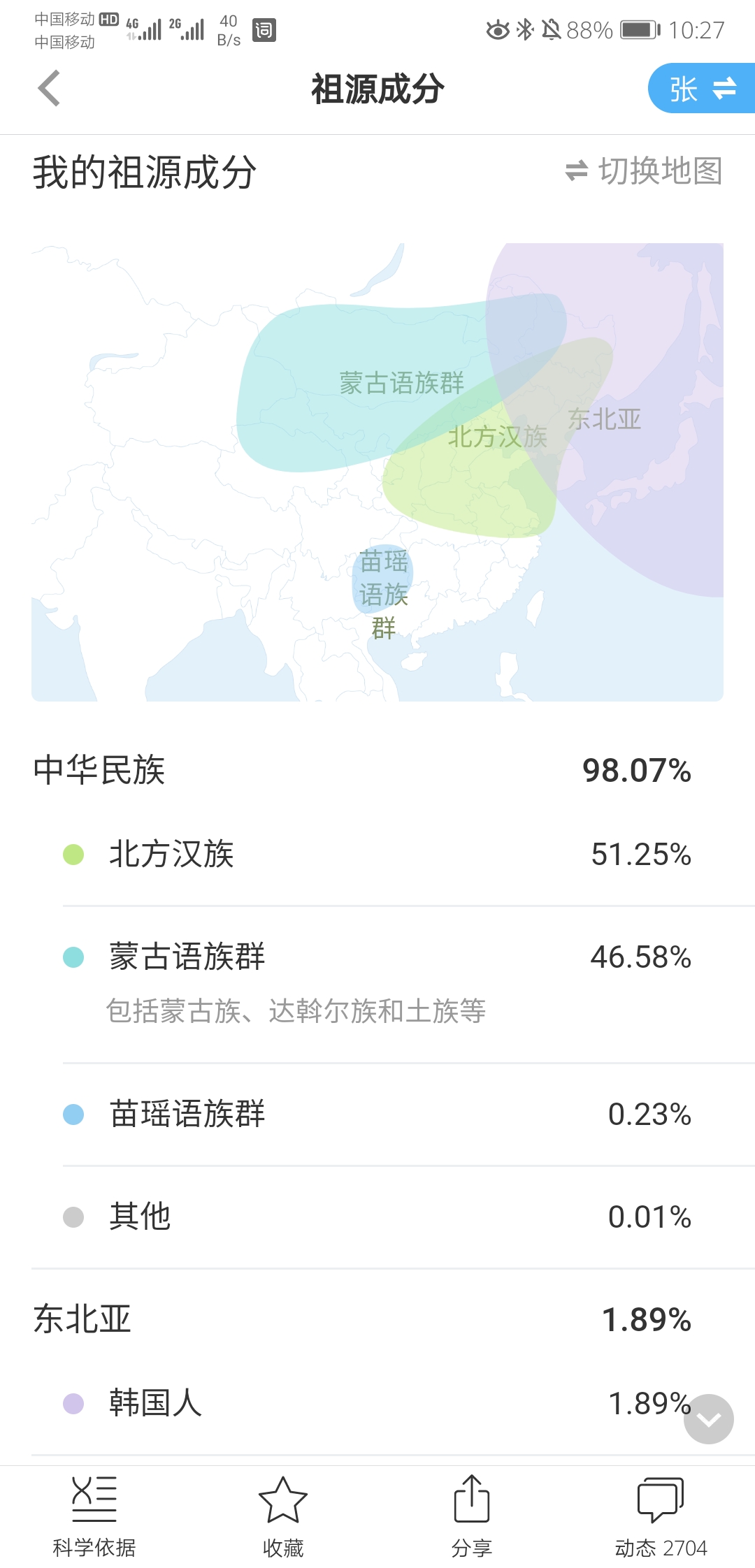Go back using the top-left arrow

coord(49,89)
